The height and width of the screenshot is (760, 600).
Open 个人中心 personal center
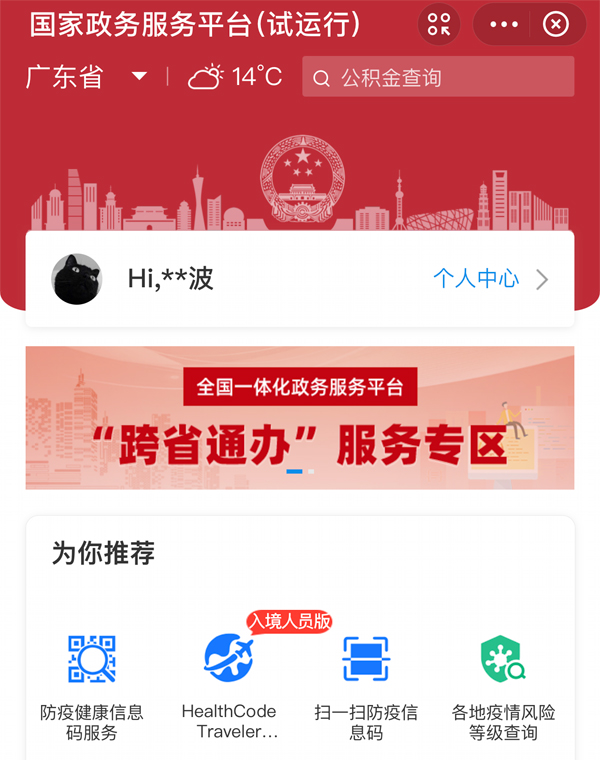(490, 279)
